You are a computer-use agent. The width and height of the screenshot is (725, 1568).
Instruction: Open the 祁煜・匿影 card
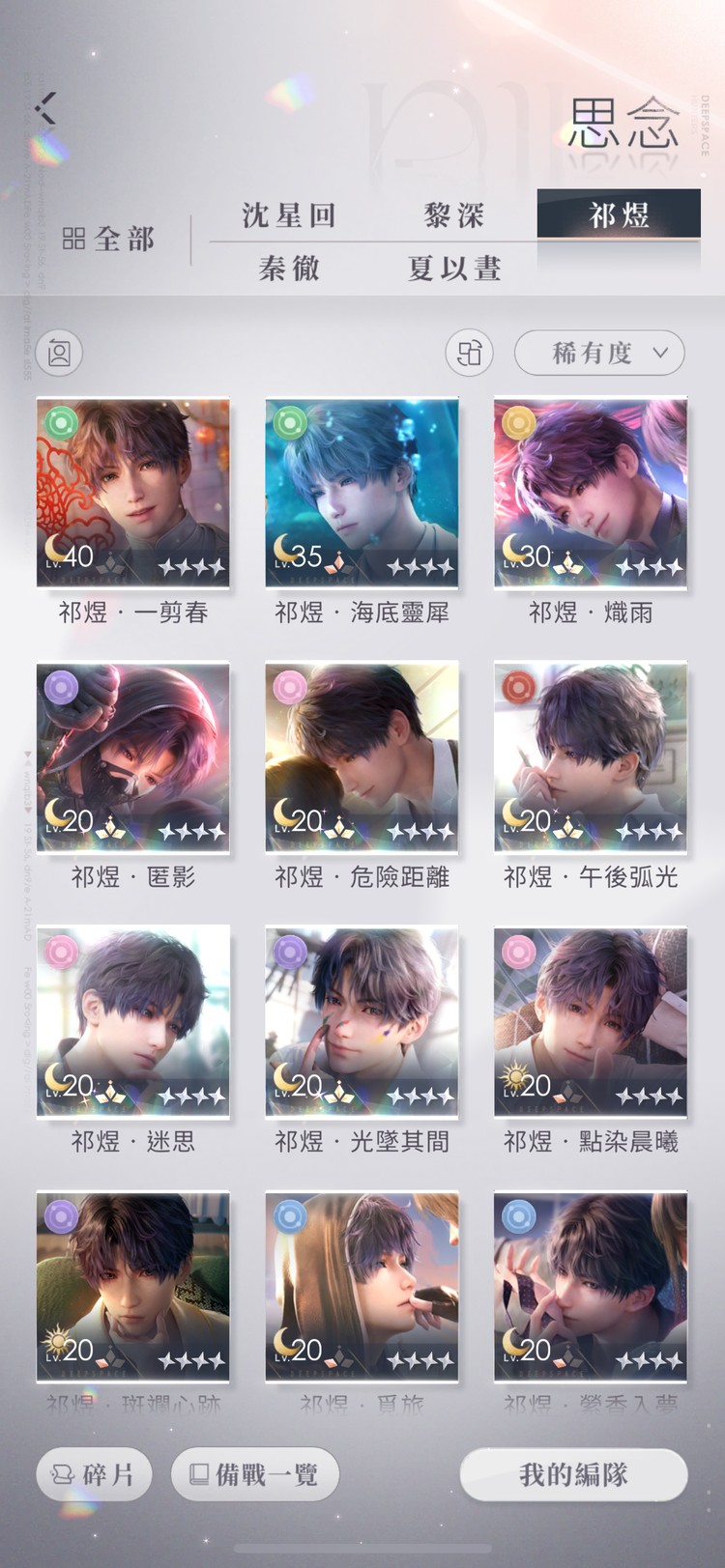pos(133,757)
